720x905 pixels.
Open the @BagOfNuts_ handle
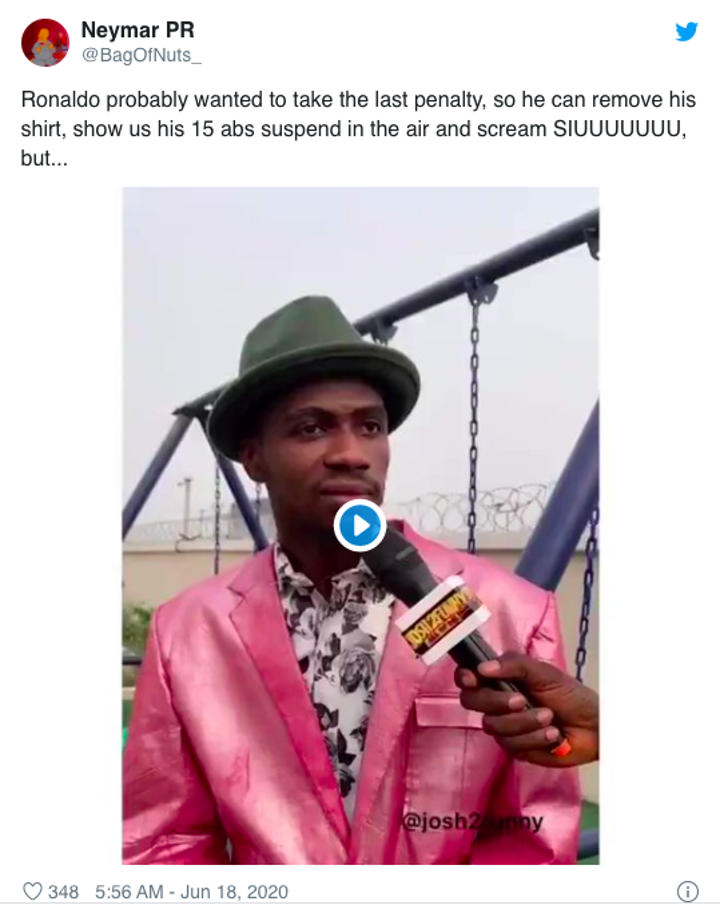click(x=141, y=56)
